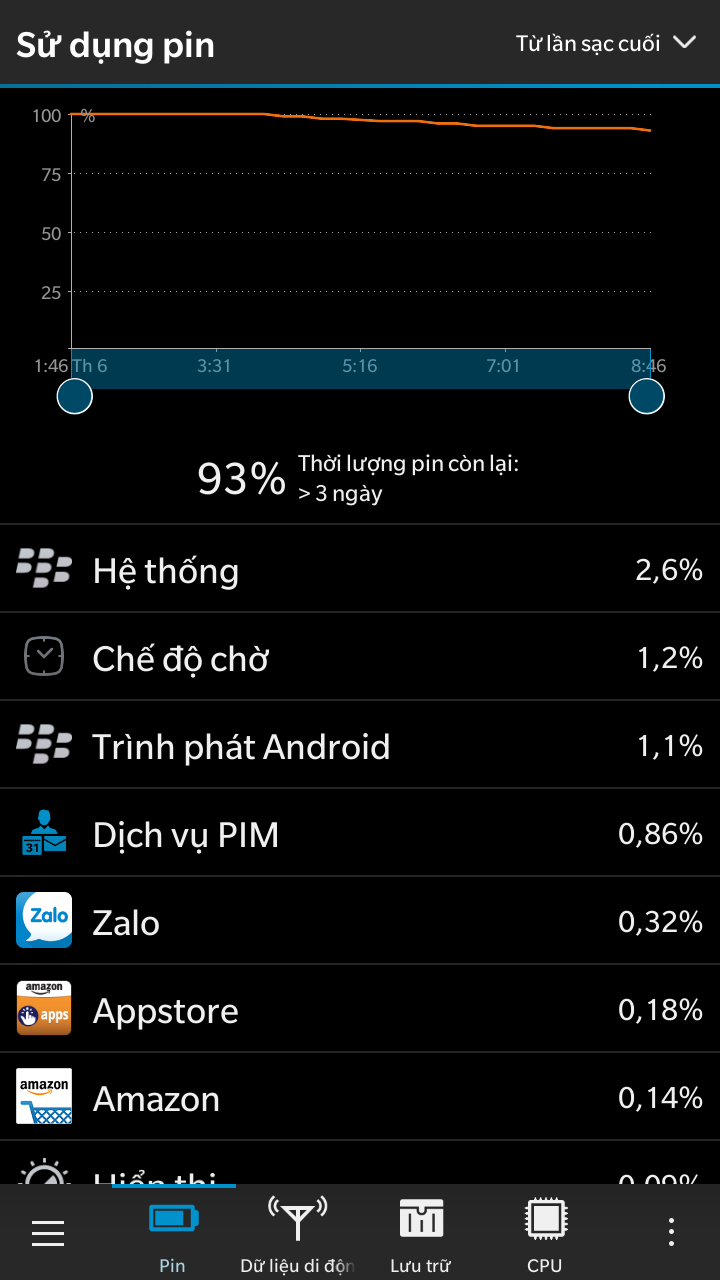Open Chế độ chờ usage details
Viewport: 720px width, 1280px height.
click(x=360, y=657)
